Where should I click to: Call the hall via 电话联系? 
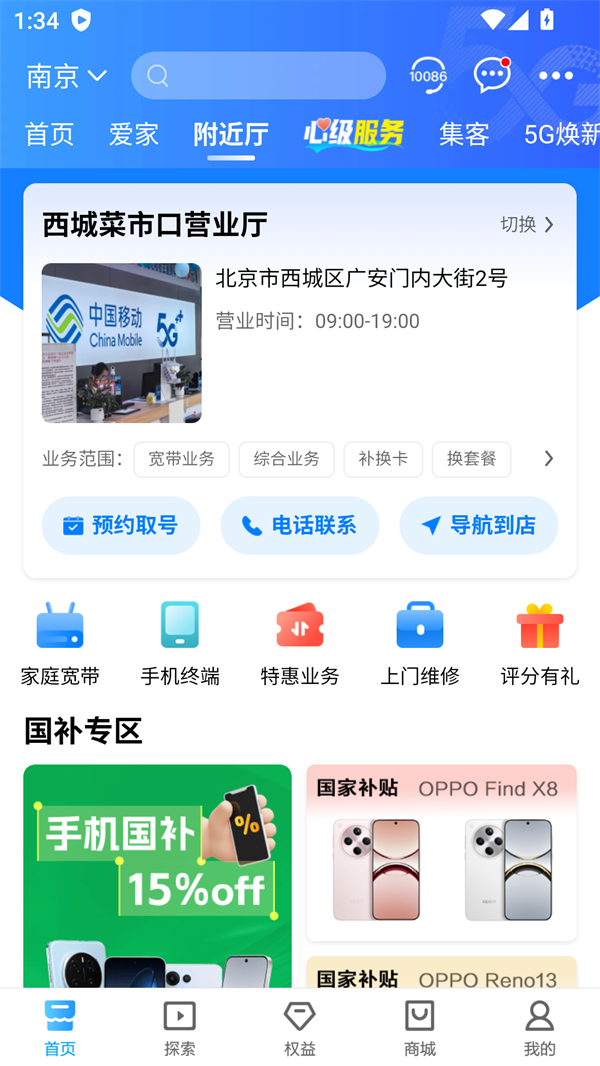[x=300, y=525]
